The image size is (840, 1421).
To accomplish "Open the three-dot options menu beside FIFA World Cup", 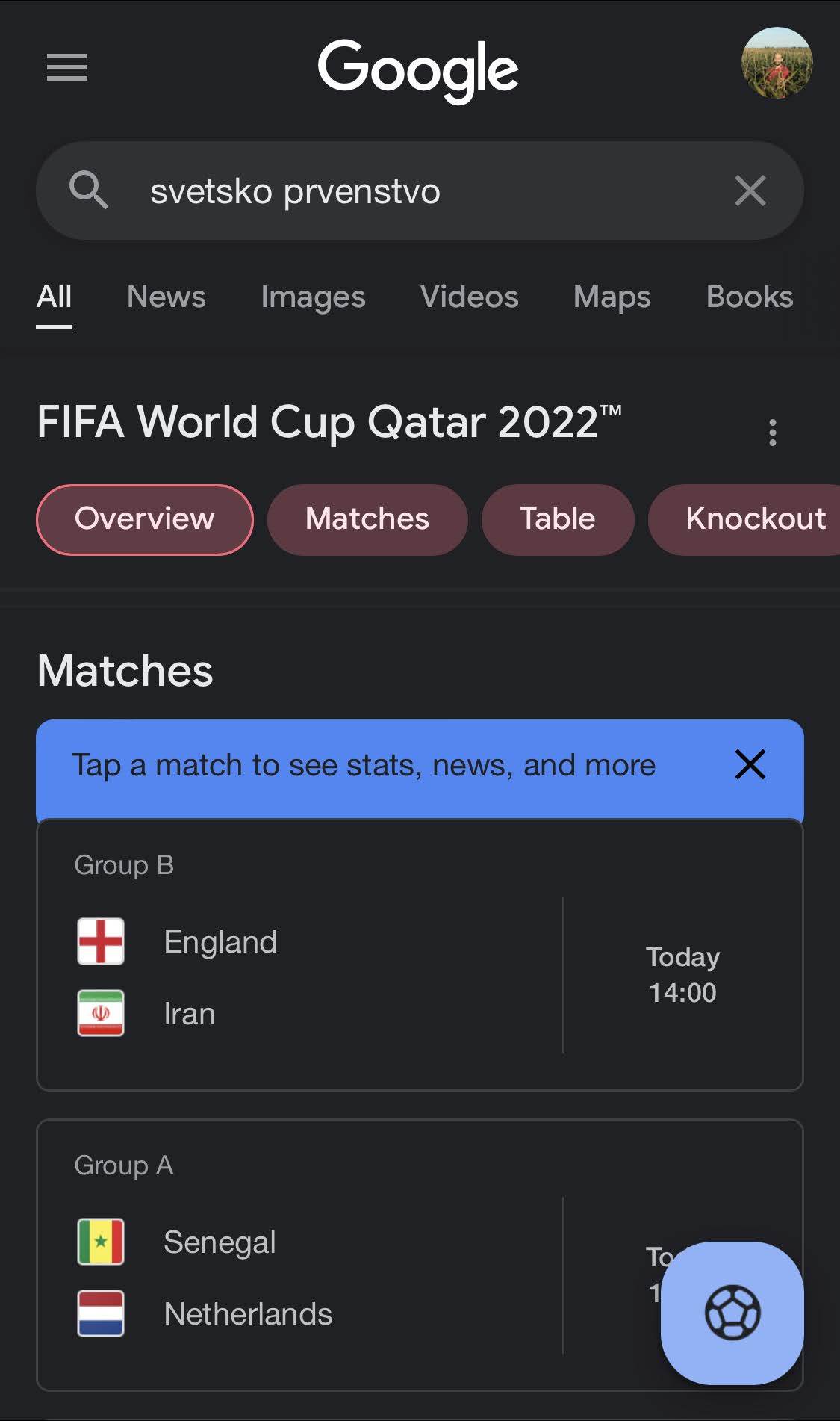I will point(771,433).
